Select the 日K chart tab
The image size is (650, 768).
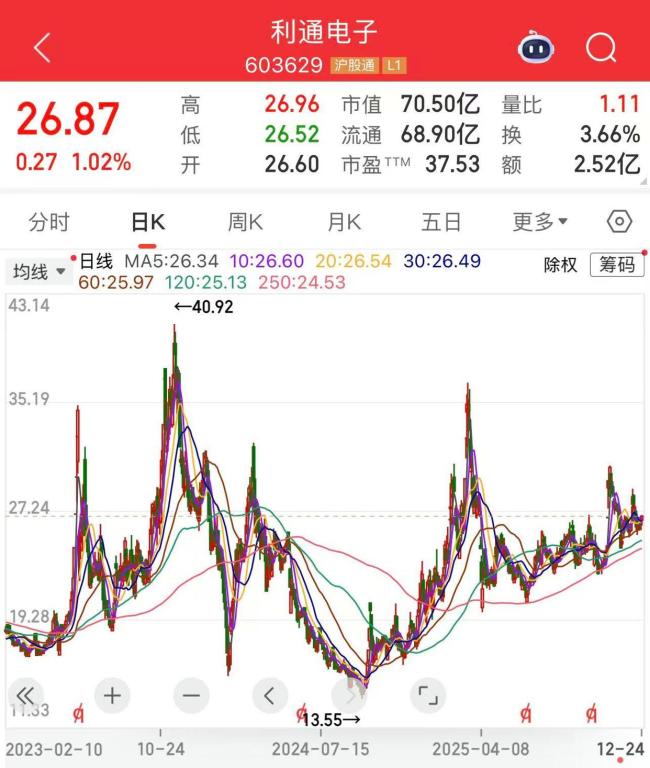pyautogui.click(x=148, y=222)
